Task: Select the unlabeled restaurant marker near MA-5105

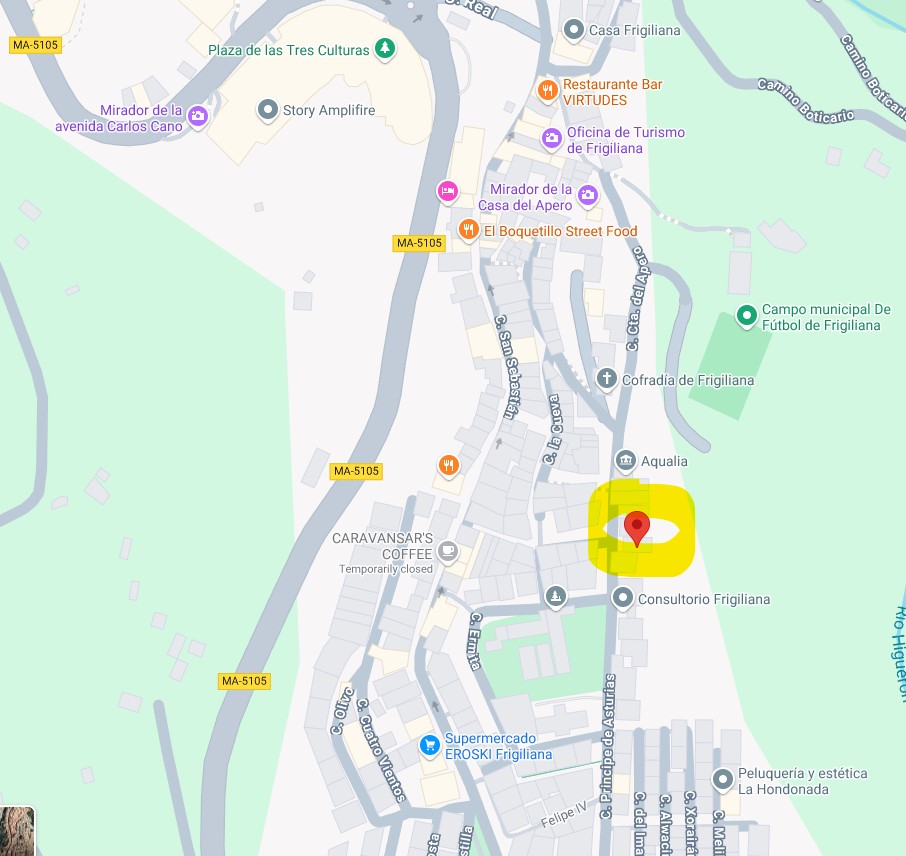Action: pos(449,465)
